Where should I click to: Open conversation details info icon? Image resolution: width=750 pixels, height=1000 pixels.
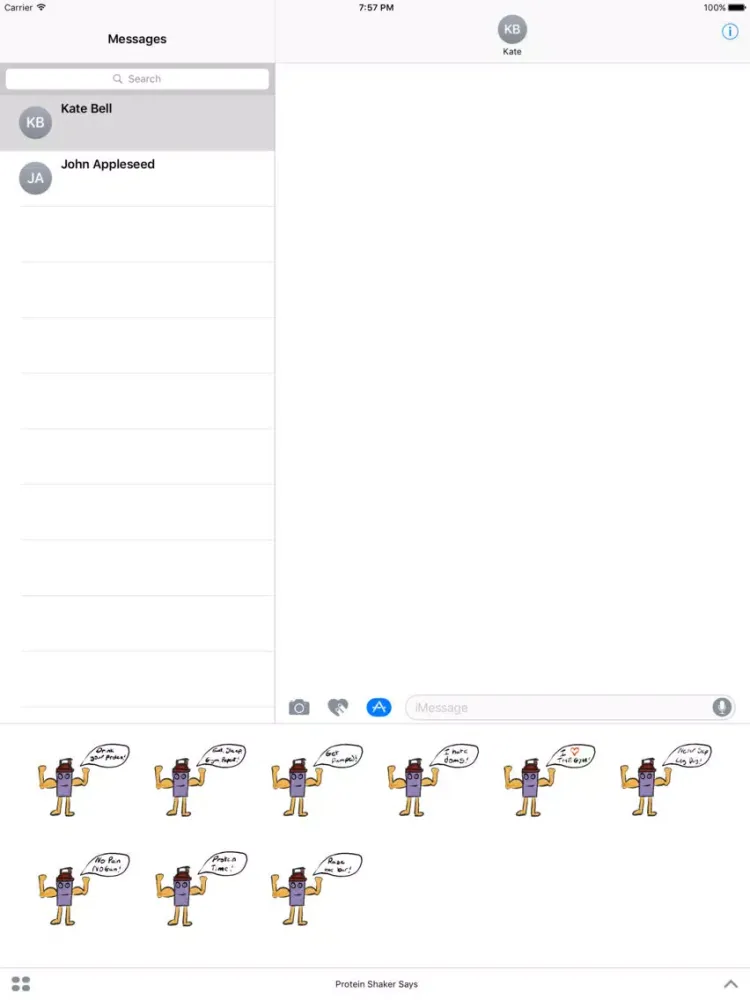coord(730,32)
